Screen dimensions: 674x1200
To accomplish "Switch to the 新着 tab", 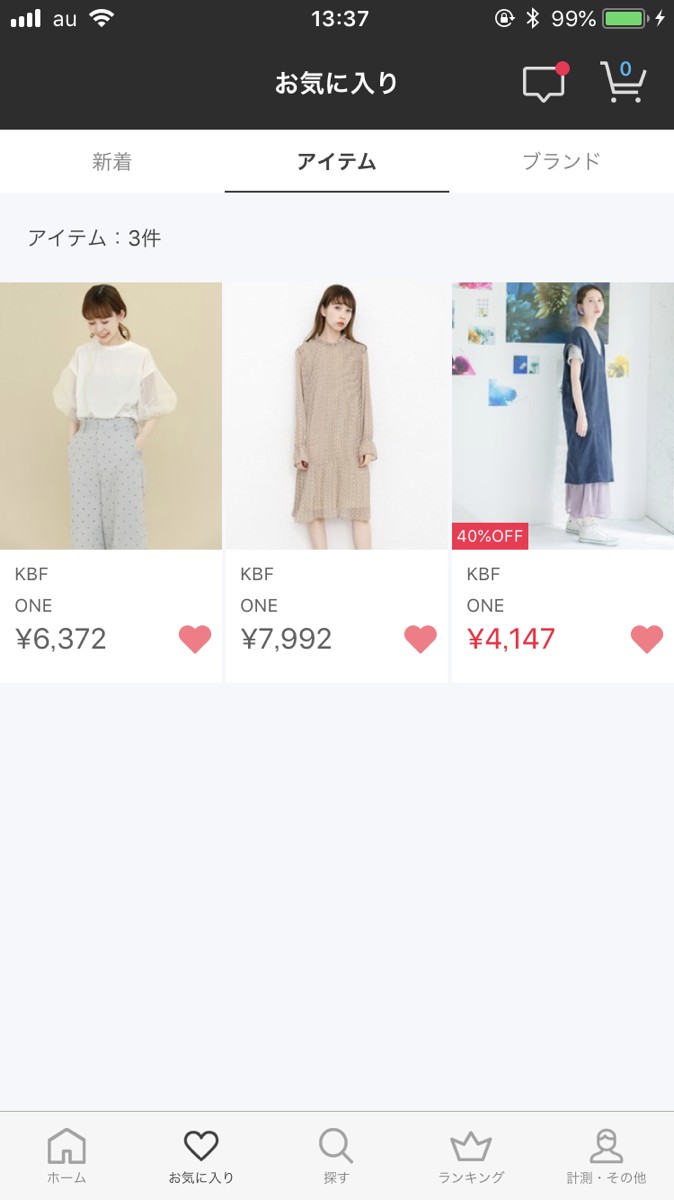I will pyautogui.click(x=112, y=161).
